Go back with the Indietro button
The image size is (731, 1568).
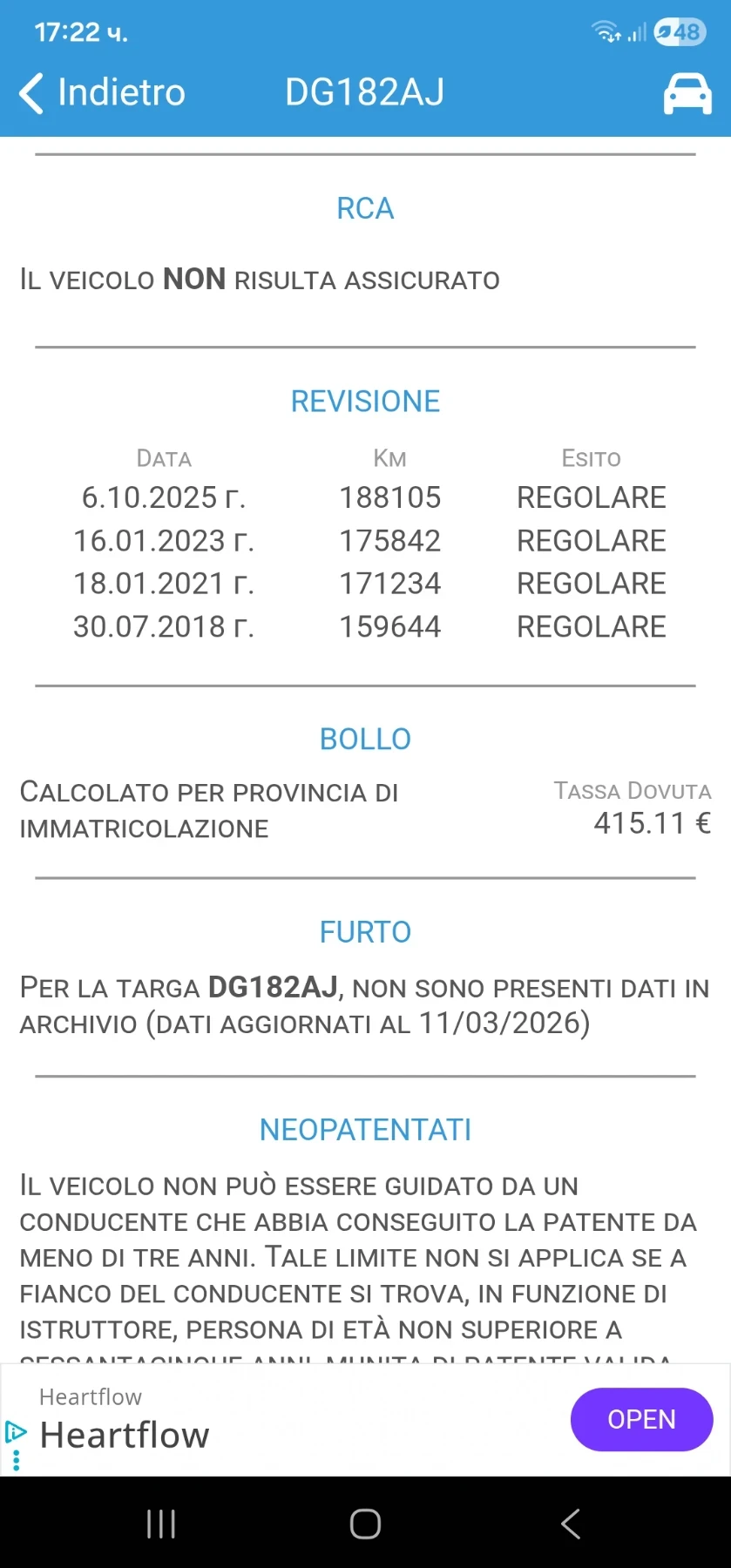[102, 92]
